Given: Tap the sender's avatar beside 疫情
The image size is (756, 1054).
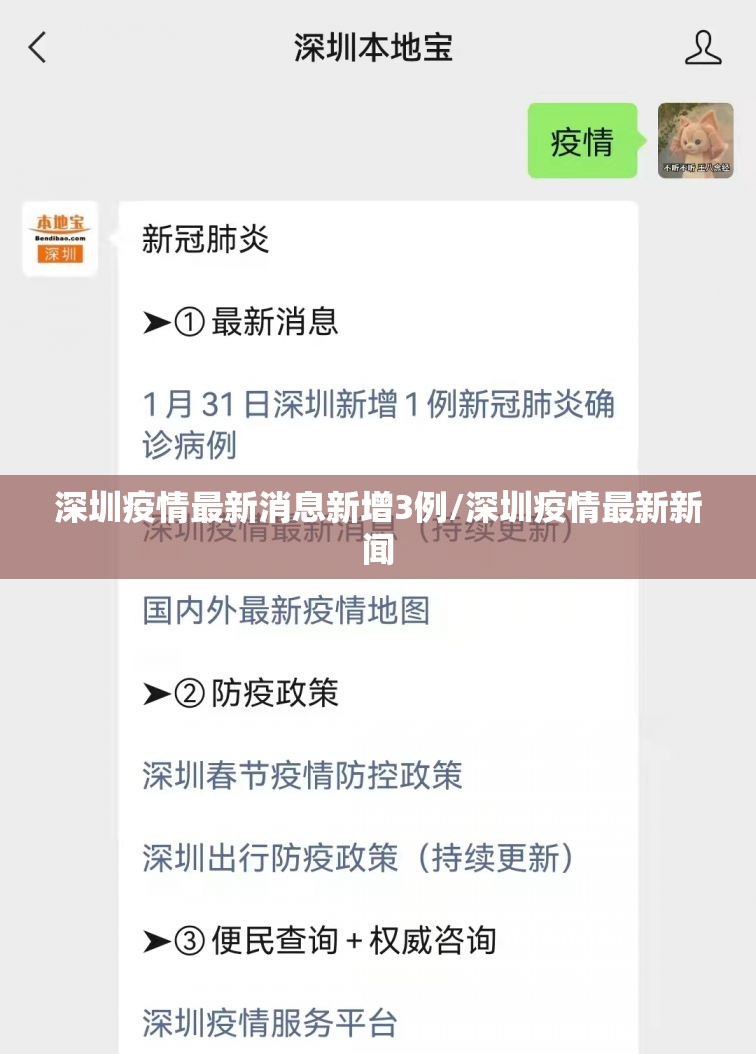Looking at the screenshot, I should (x=695, y=141).
